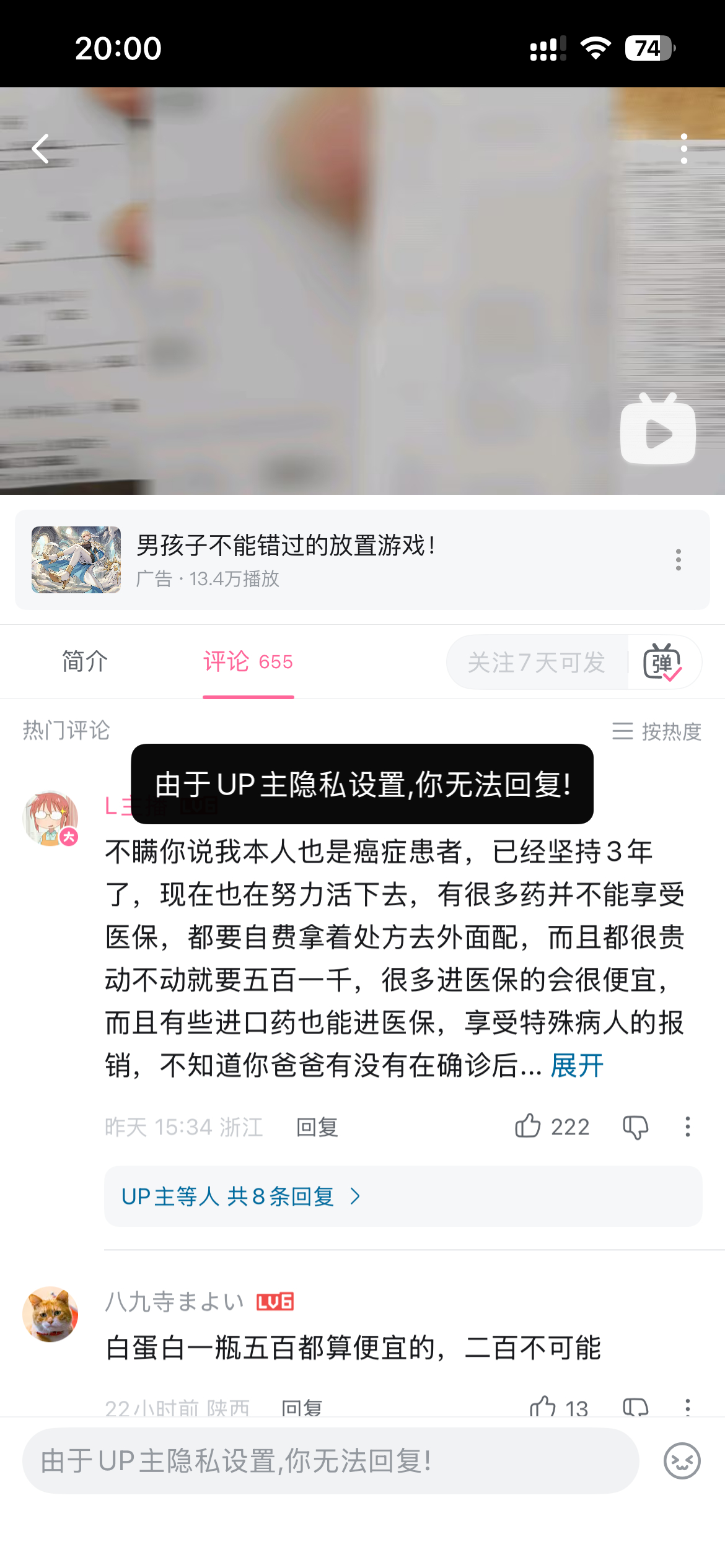Open the ad card for 男孩子不能错过的放置游戏
The height and width of the screenshot is (1568, 725).
[x=362, y=560]
